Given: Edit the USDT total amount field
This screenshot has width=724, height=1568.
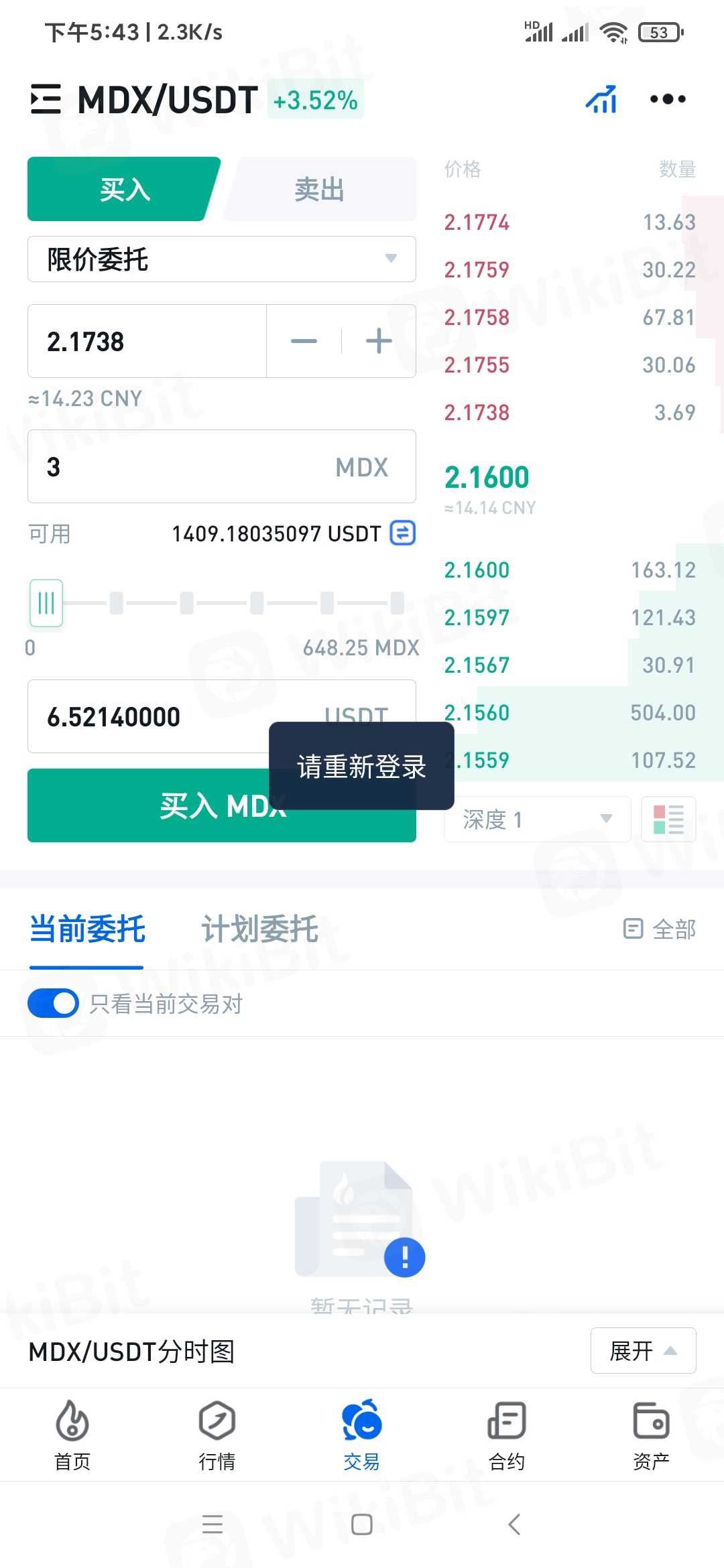Looking at the screenshot, I should click(147, 716).
